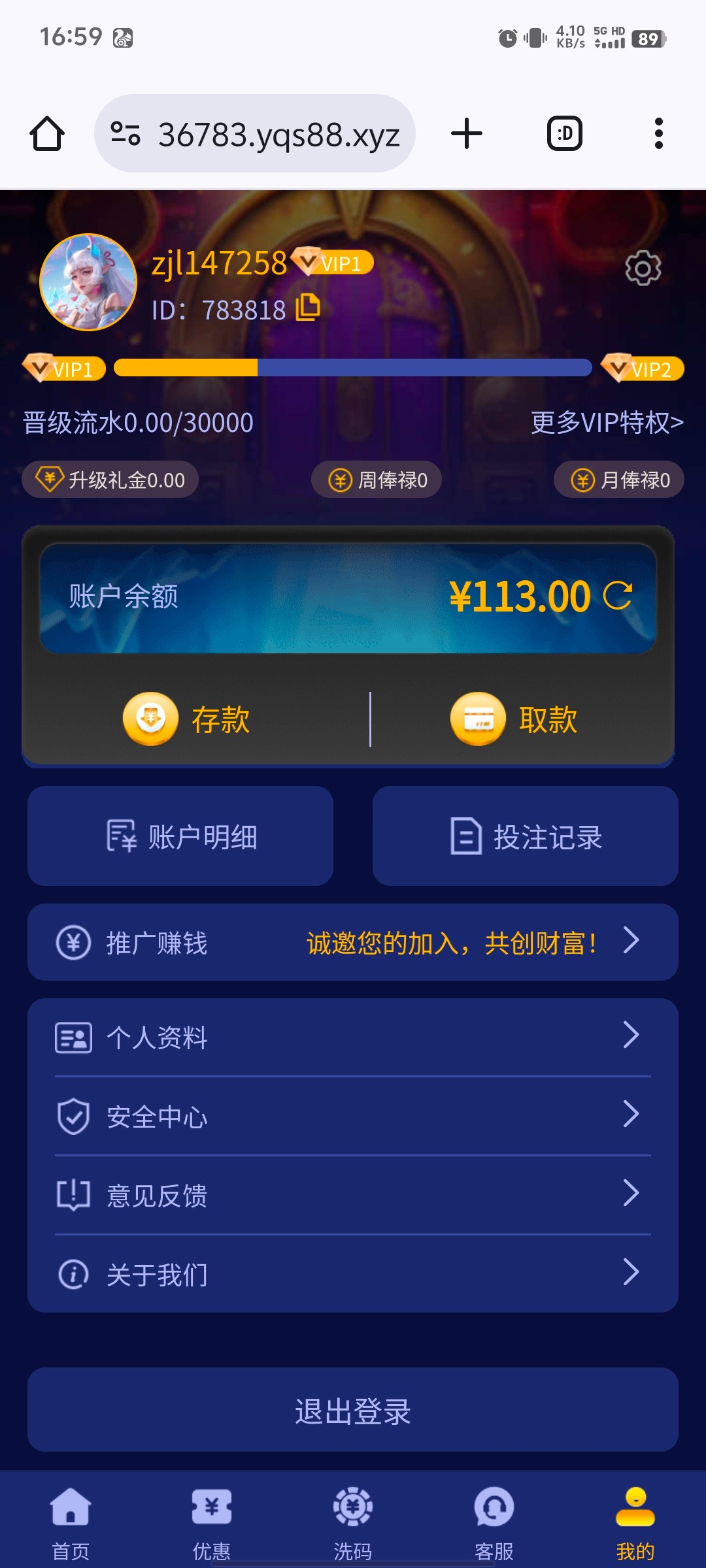Open 更多VIP特权 link
Viewport: 706px width, 1568px height.
pos(607,423)
